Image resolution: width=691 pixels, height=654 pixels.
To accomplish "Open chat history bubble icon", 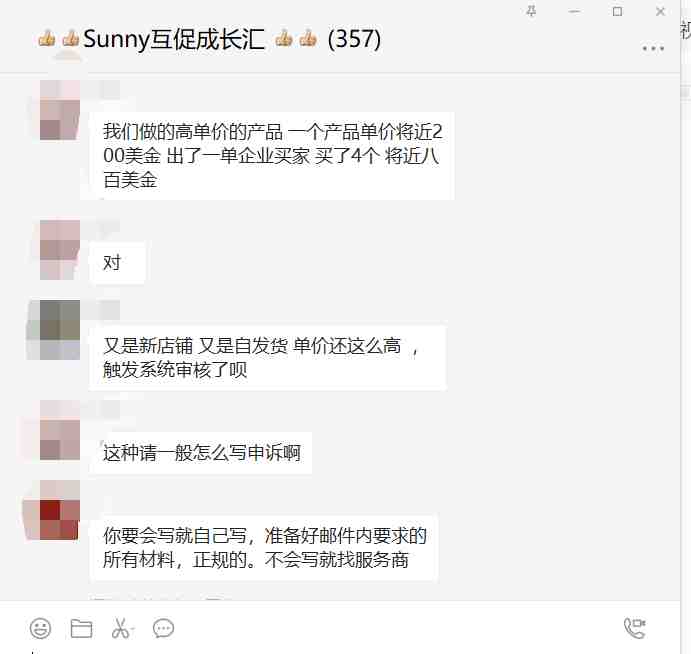I will pyautogui.click(x=164, y=628).
